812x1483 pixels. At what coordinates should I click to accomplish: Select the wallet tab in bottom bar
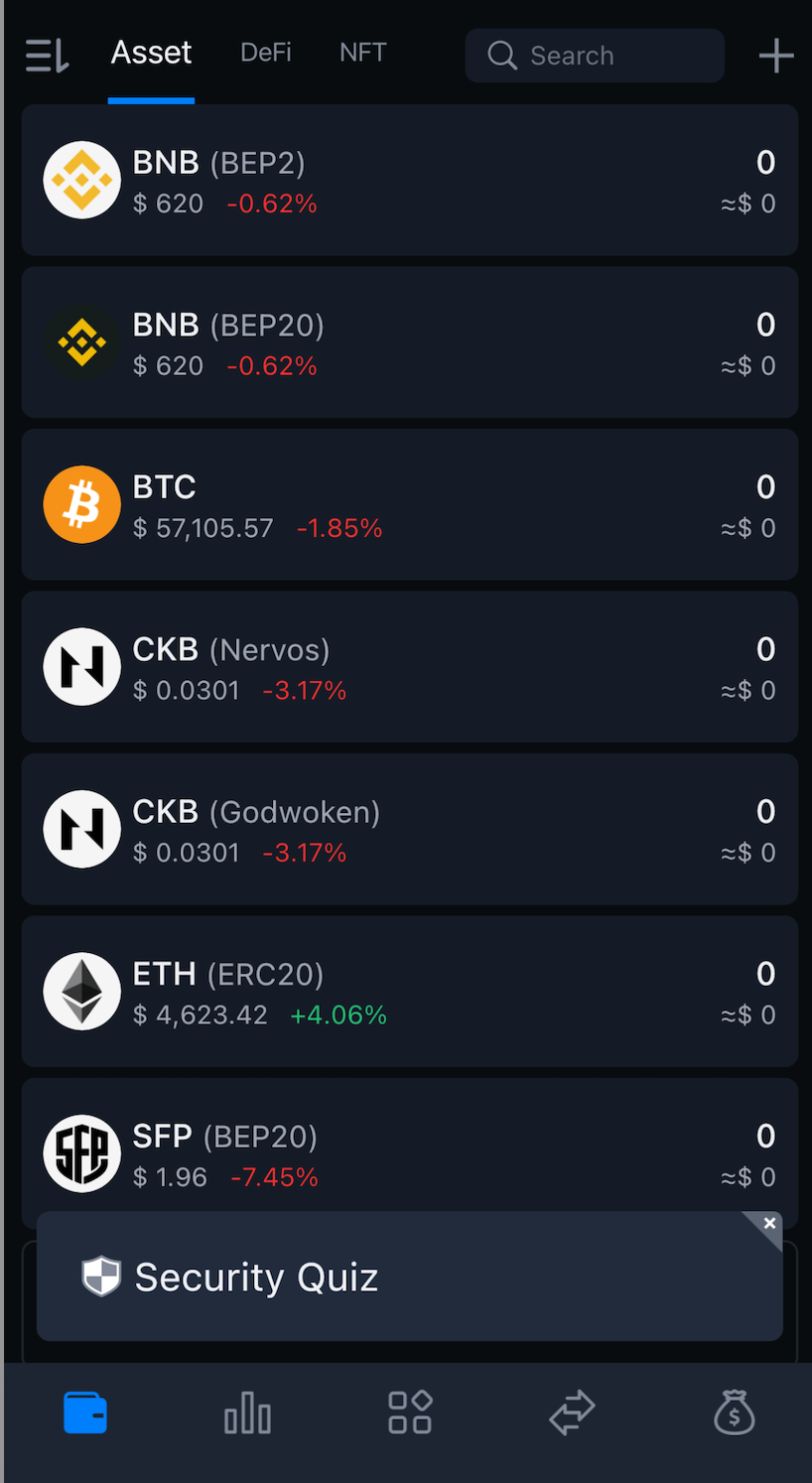(85, 1412)
